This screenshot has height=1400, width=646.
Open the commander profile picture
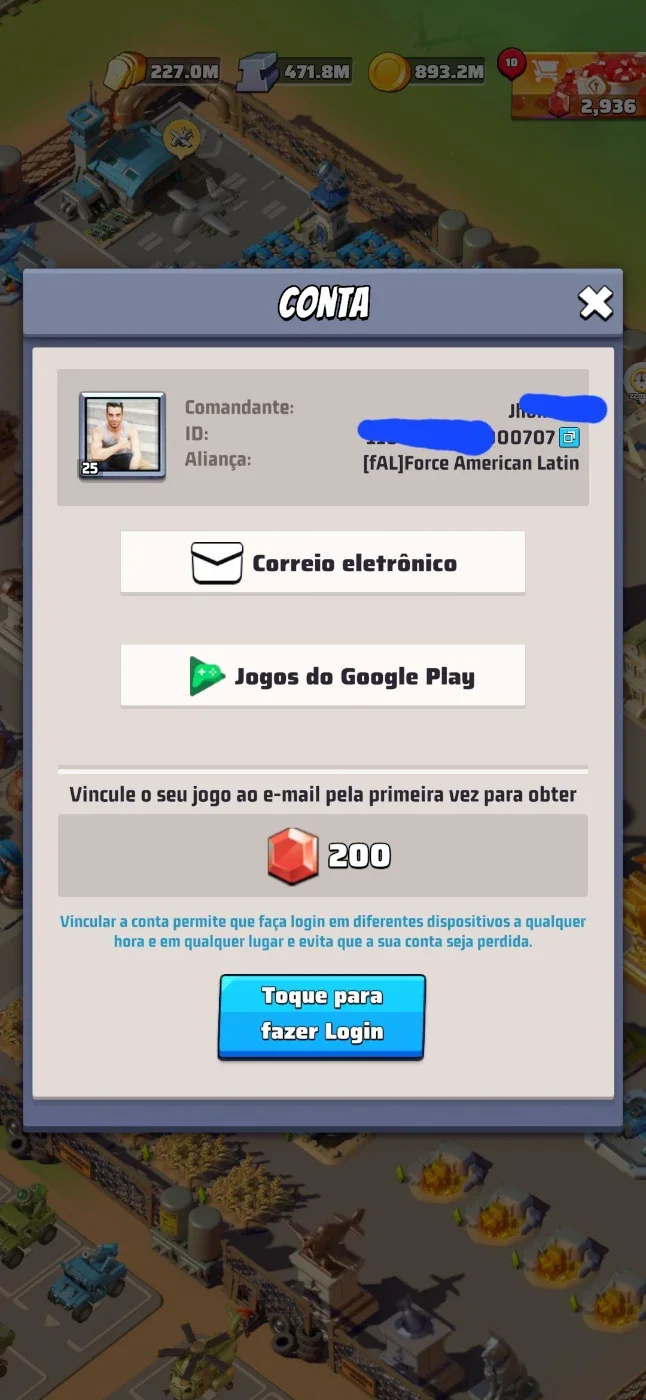pyautogui.click(x=122, y=436)
